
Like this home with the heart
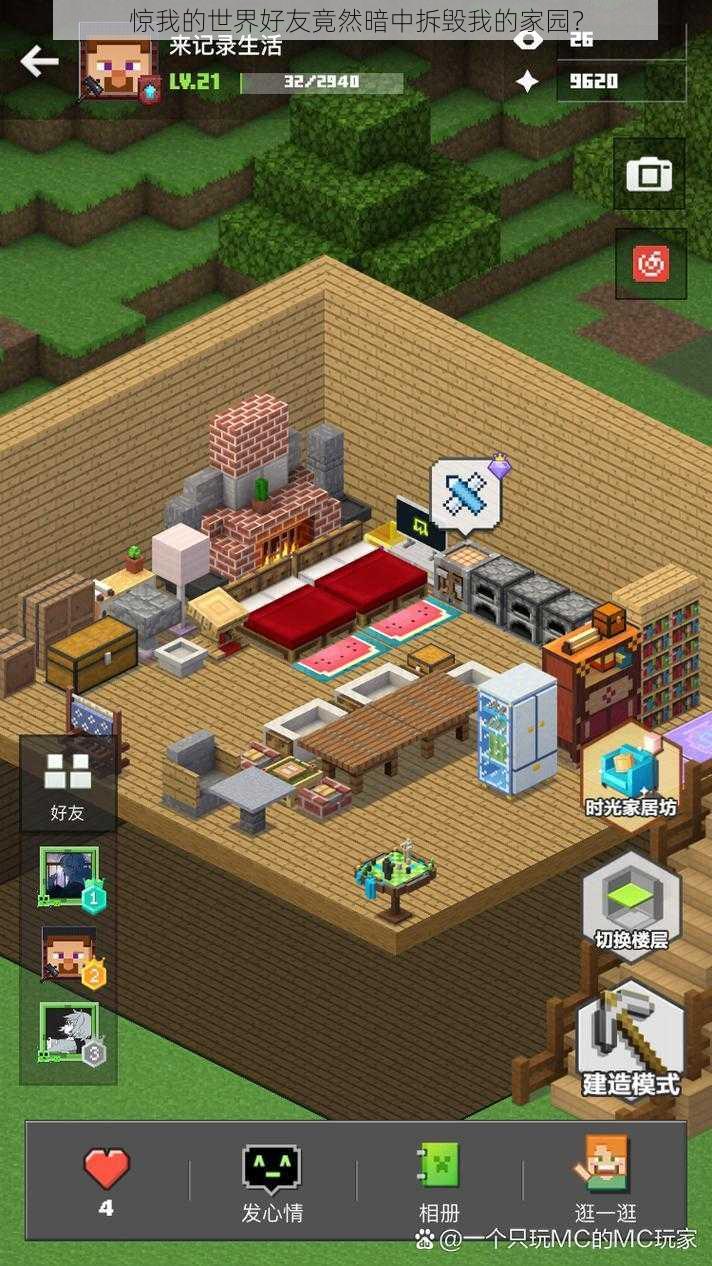pyautogui.click(x=106, y=1182)
